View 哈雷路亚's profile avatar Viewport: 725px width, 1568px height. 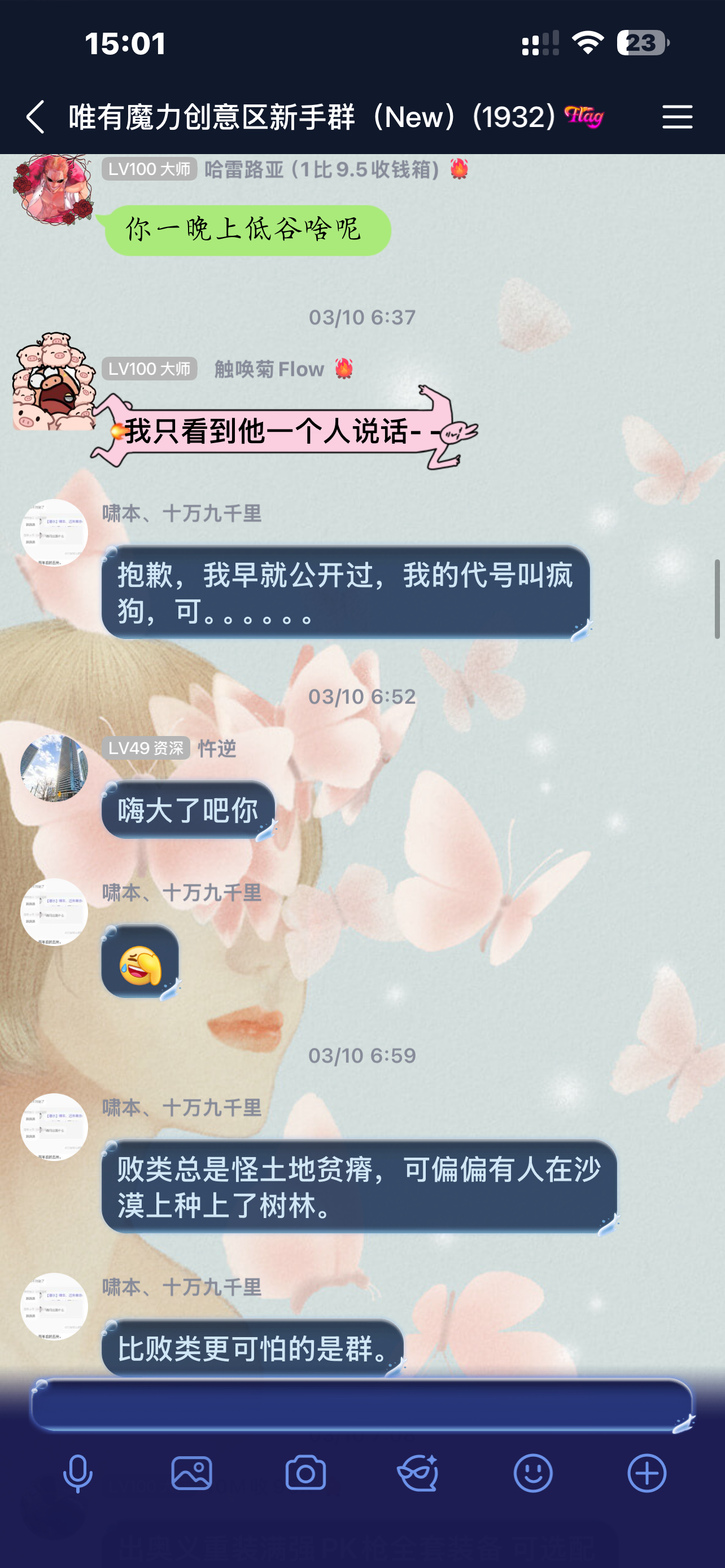click(54, 190)
